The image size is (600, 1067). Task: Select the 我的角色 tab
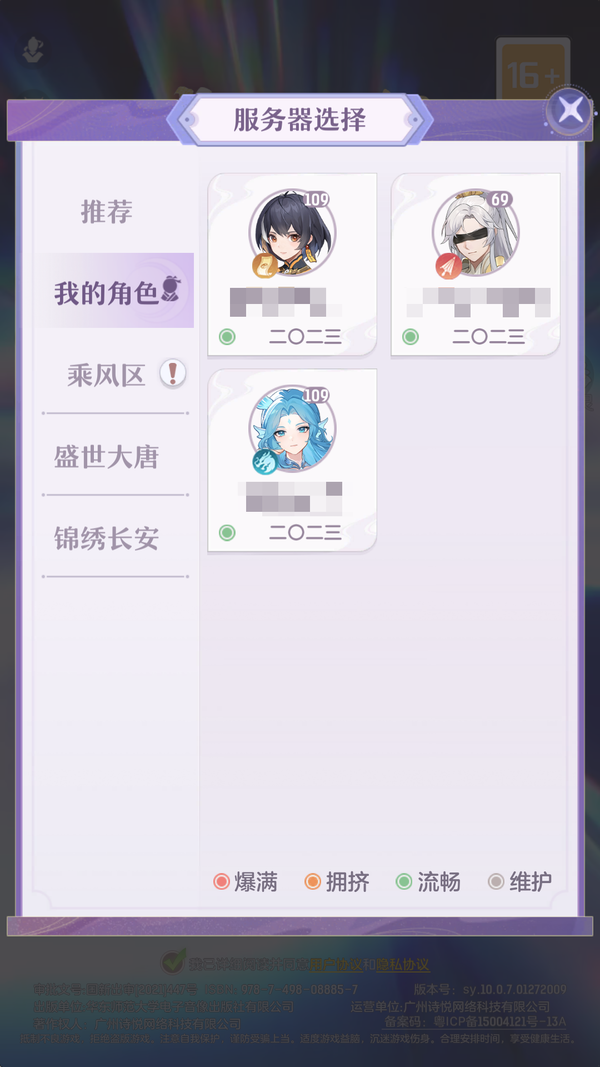pos(114,291)
